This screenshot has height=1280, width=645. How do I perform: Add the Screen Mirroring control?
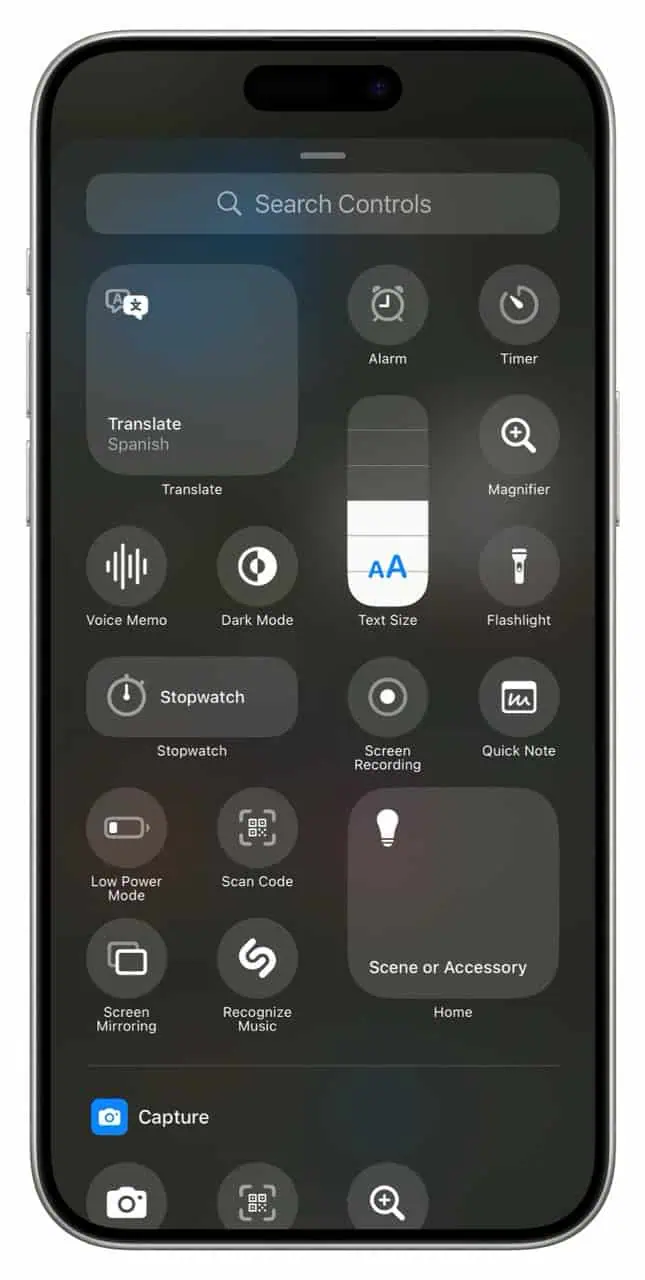pyautogui.click(x=126, y=959)
